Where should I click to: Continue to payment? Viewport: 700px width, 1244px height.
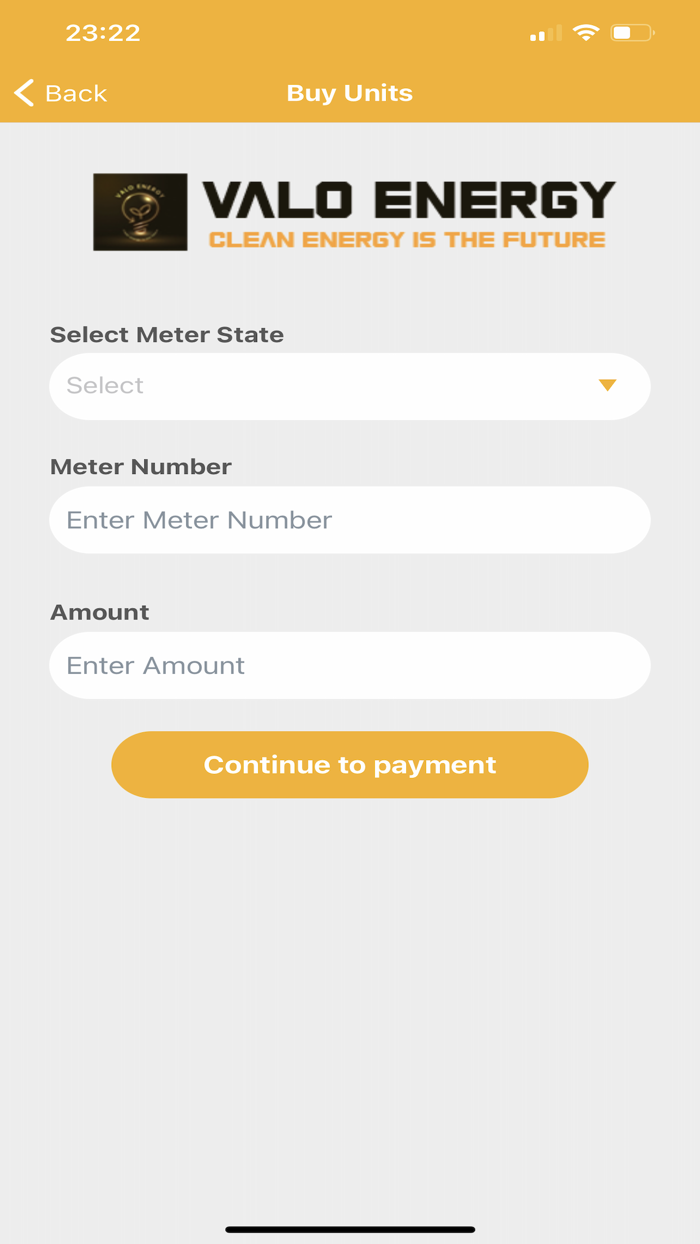350,765
